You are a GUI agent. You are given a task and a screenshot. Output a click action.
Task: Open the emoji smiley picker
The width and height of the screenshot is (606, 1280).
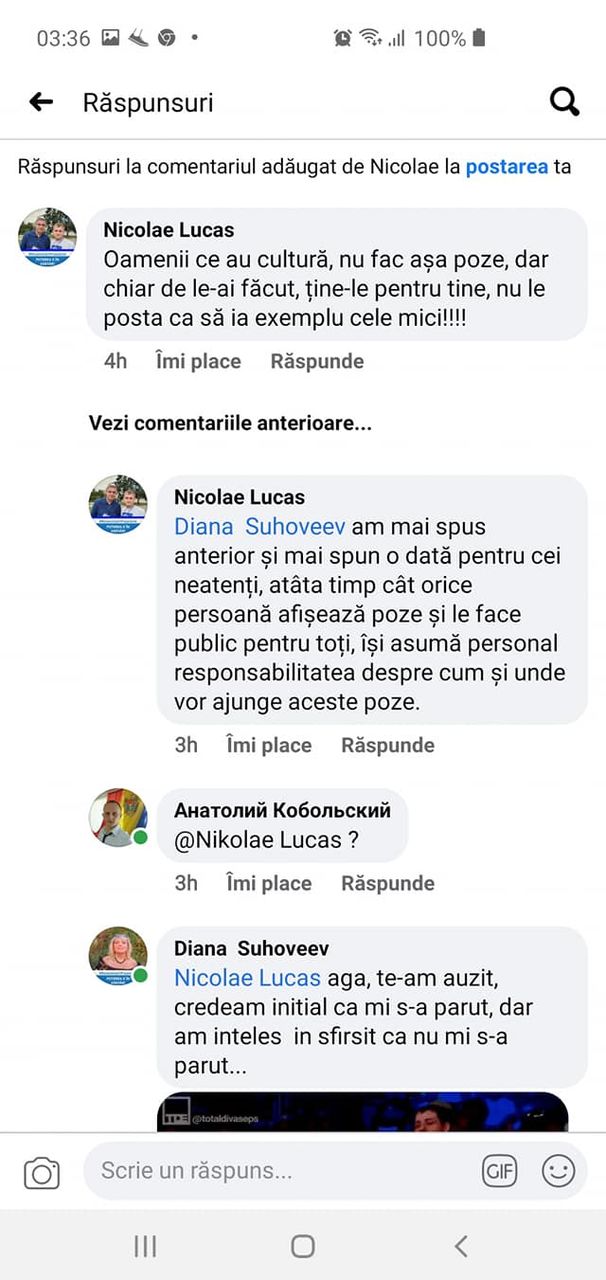(559, 1171)
